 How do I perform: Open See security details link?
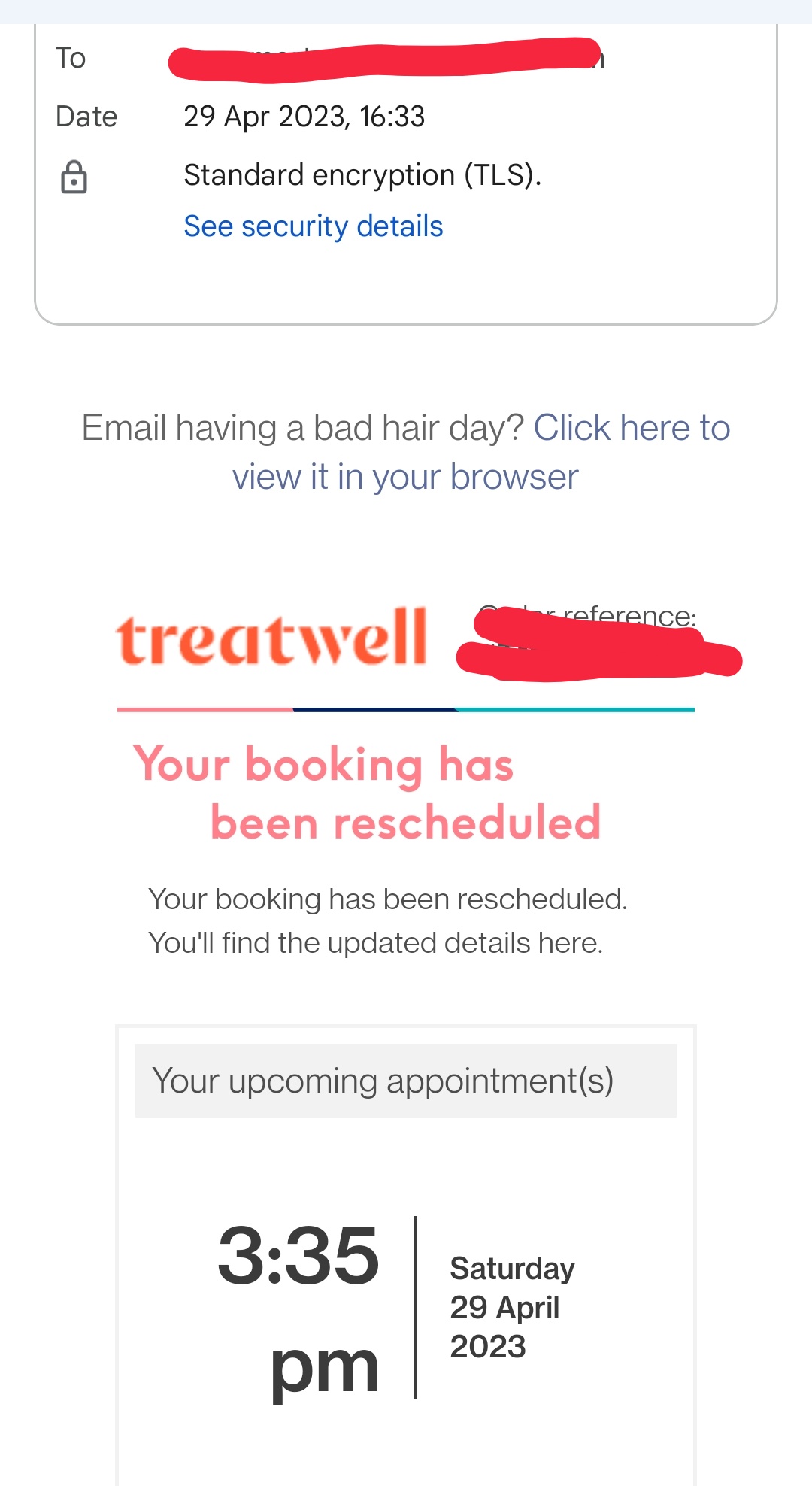314,226
